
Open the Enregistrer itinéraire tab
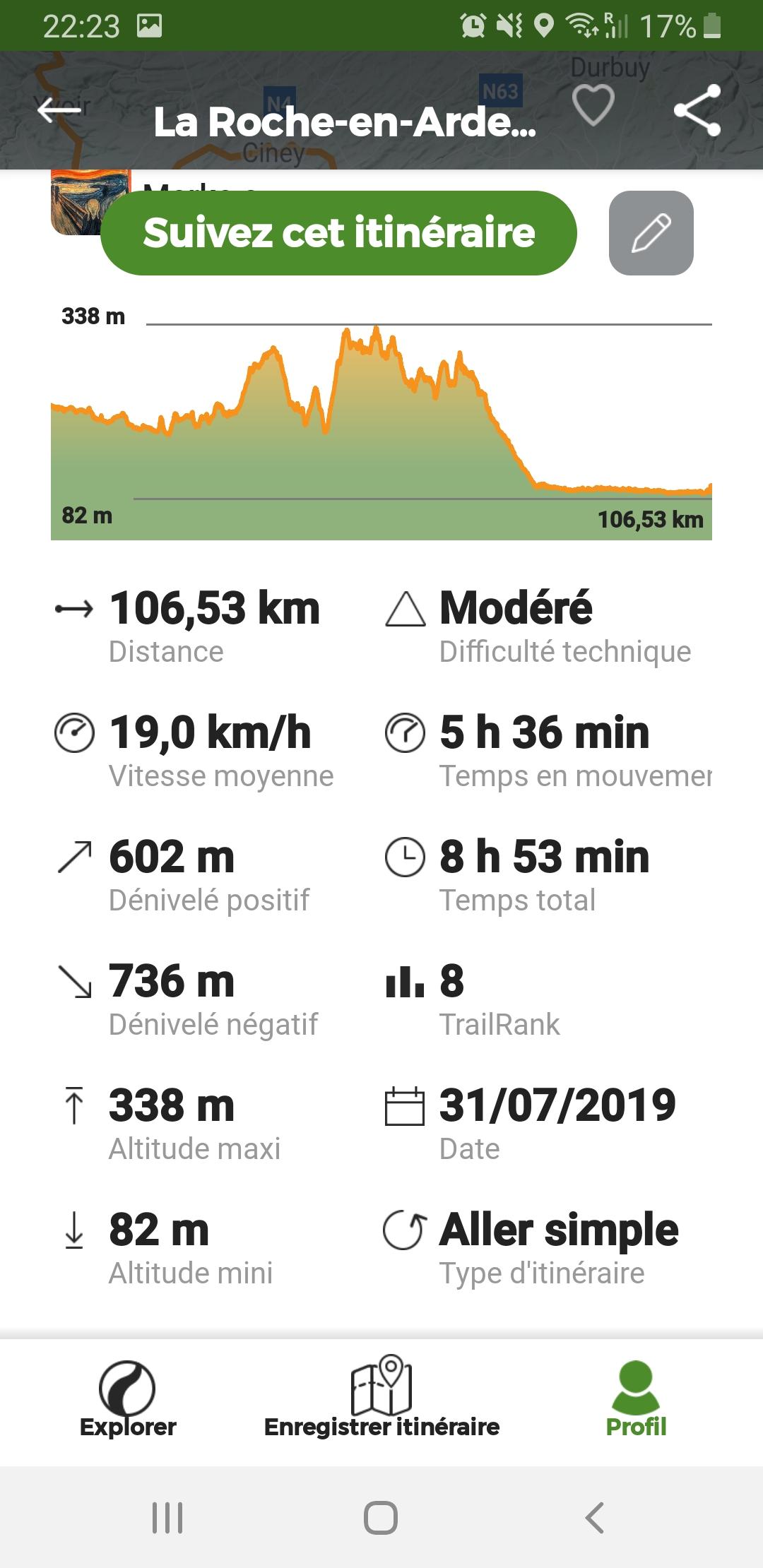click(381, 1398)
